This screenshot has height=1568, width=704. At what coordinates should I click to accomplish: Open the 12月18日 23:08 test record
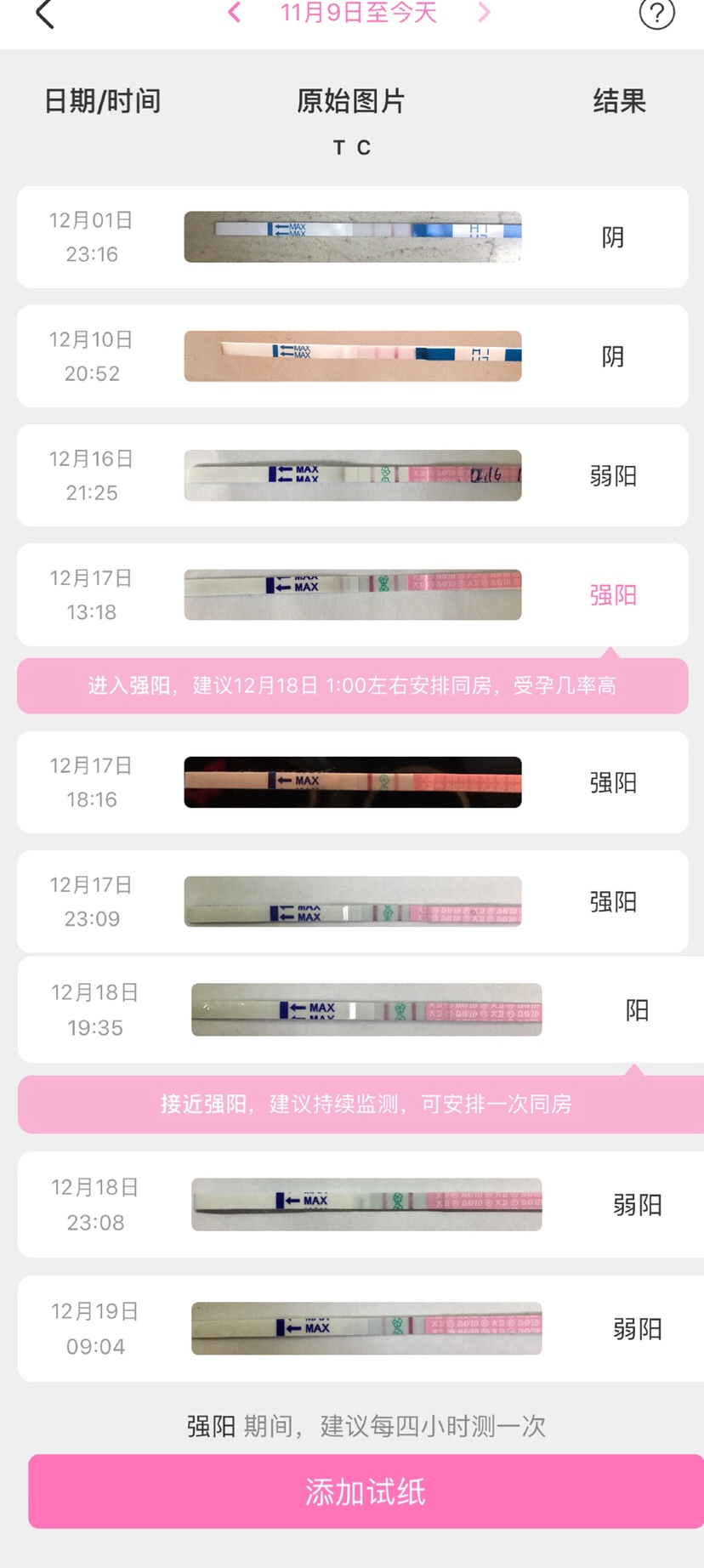pyautogui.click(x=366, y=1204)
